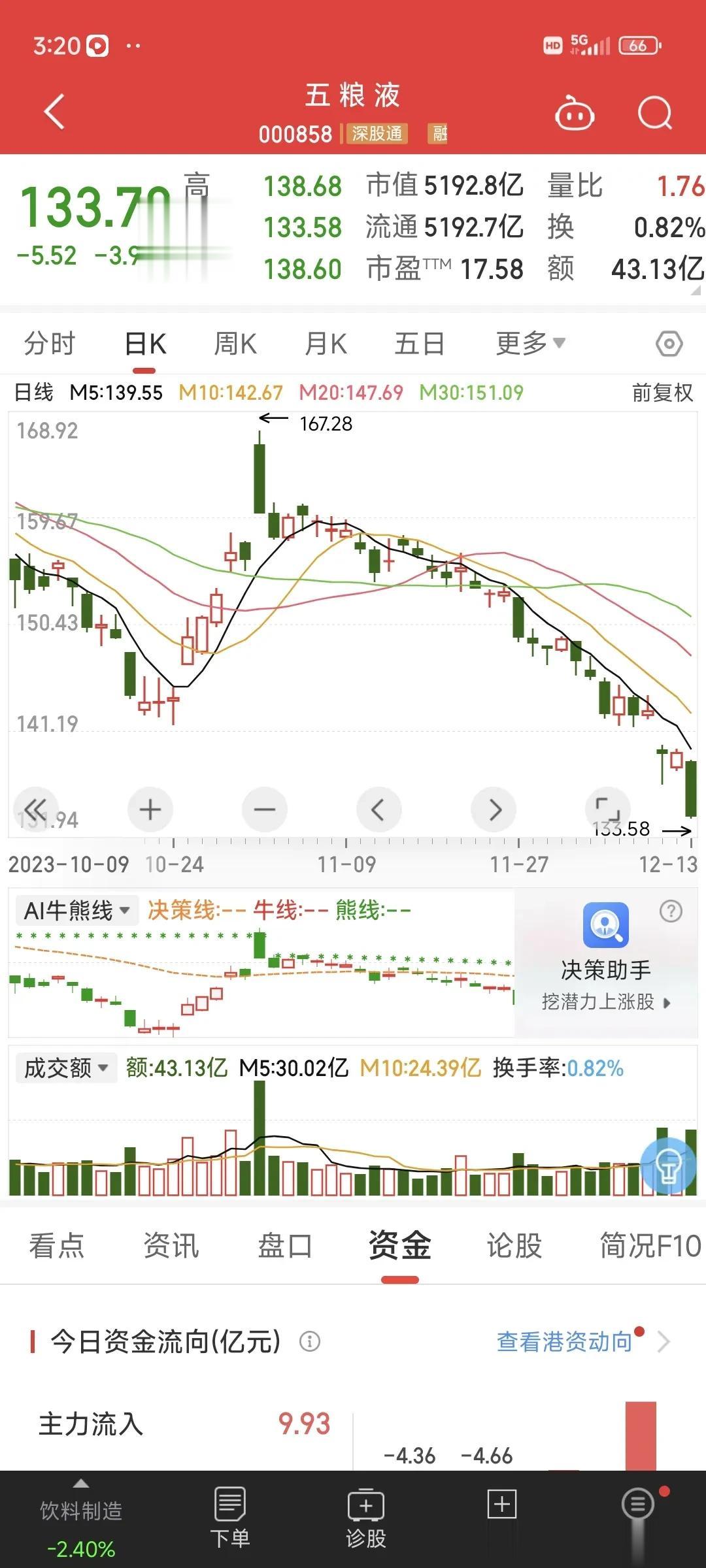Zoom in the K-line chart with plus
The width and height of the screenshot is (706, 1568).
click(150, 809)
